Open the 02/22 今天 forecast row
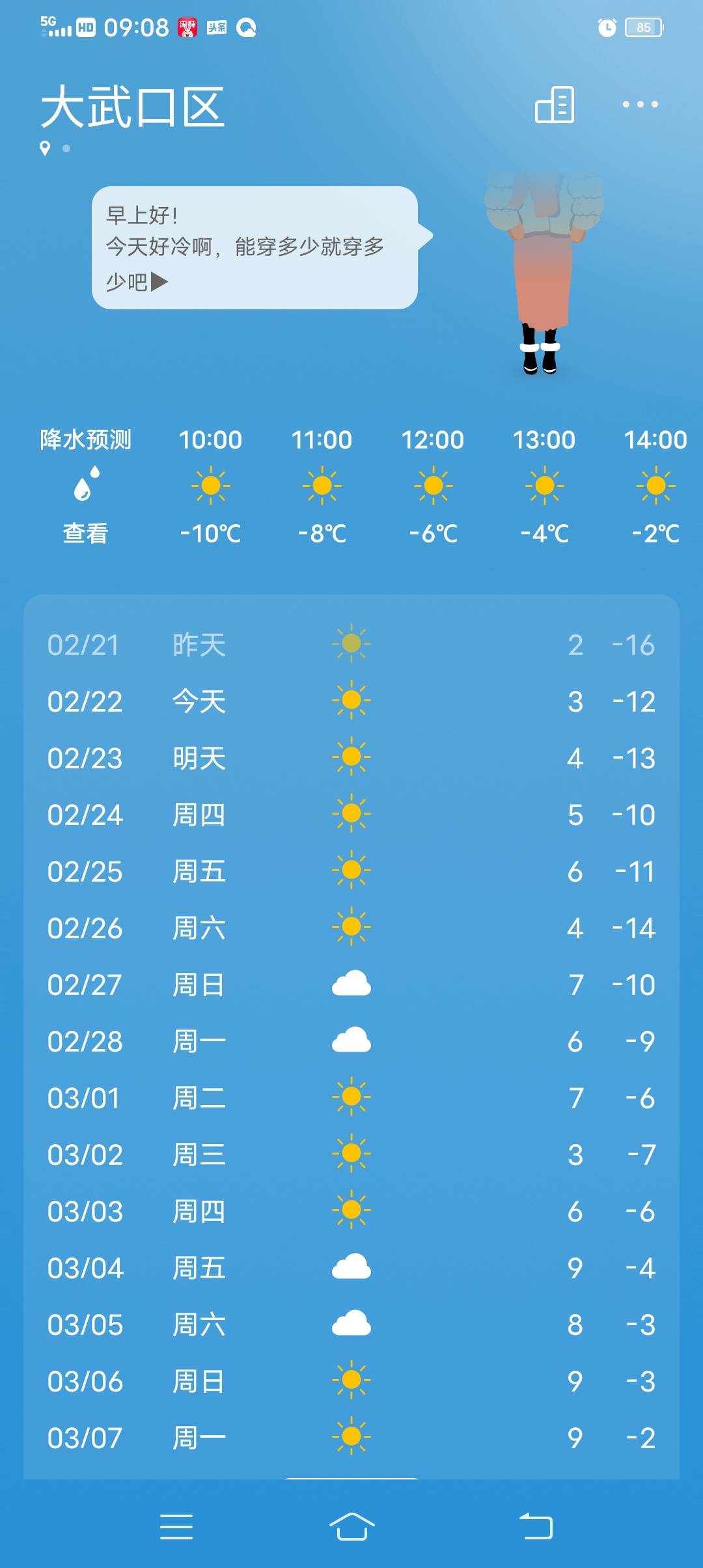Screen dimensions: 703x1568 351,701
